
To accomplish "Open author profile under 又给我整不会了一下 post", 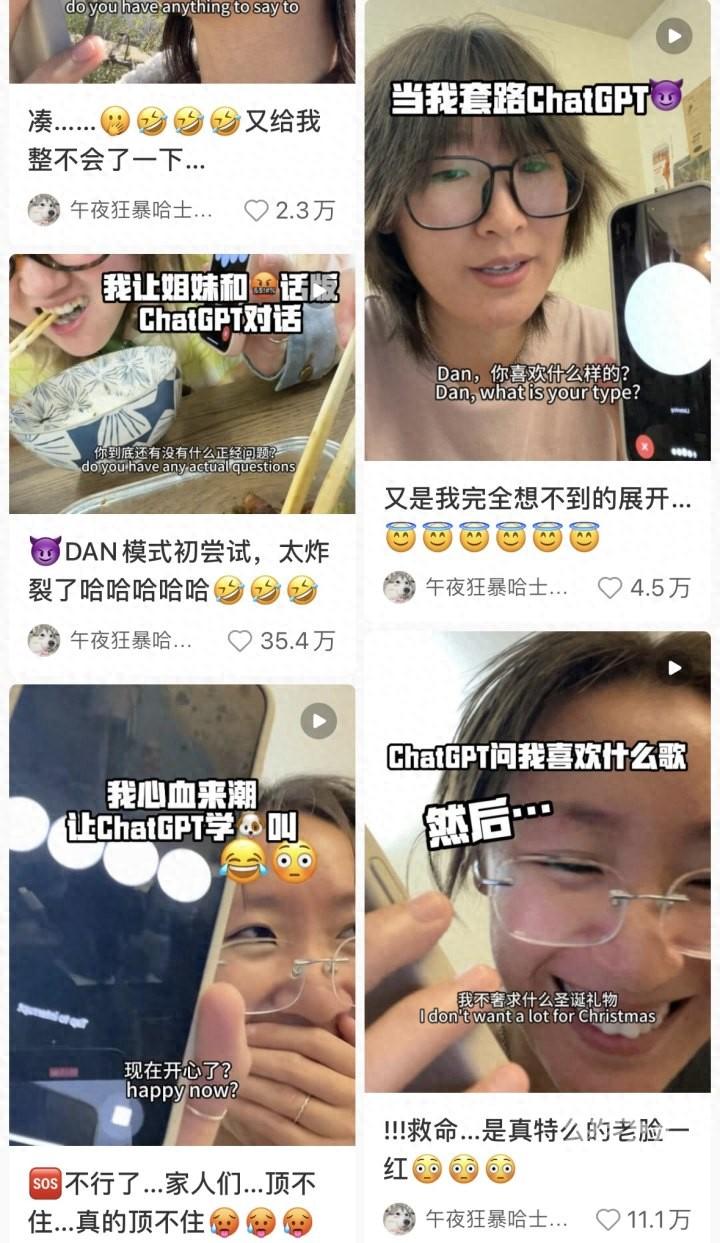I will (x=44, y=210).
